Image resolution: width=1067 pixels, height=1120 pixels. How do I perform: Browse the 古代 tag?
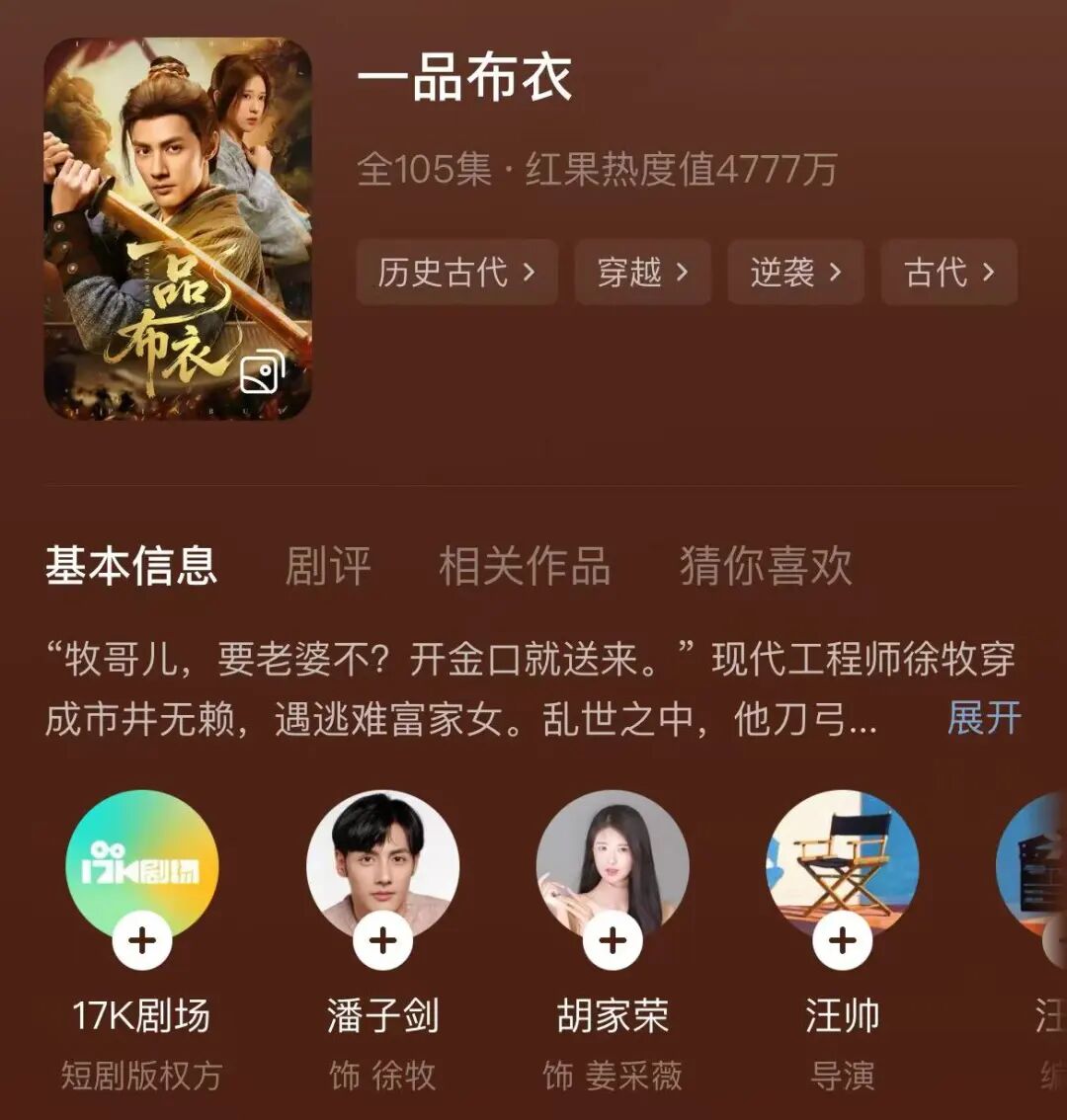click(x=948, y=272)
